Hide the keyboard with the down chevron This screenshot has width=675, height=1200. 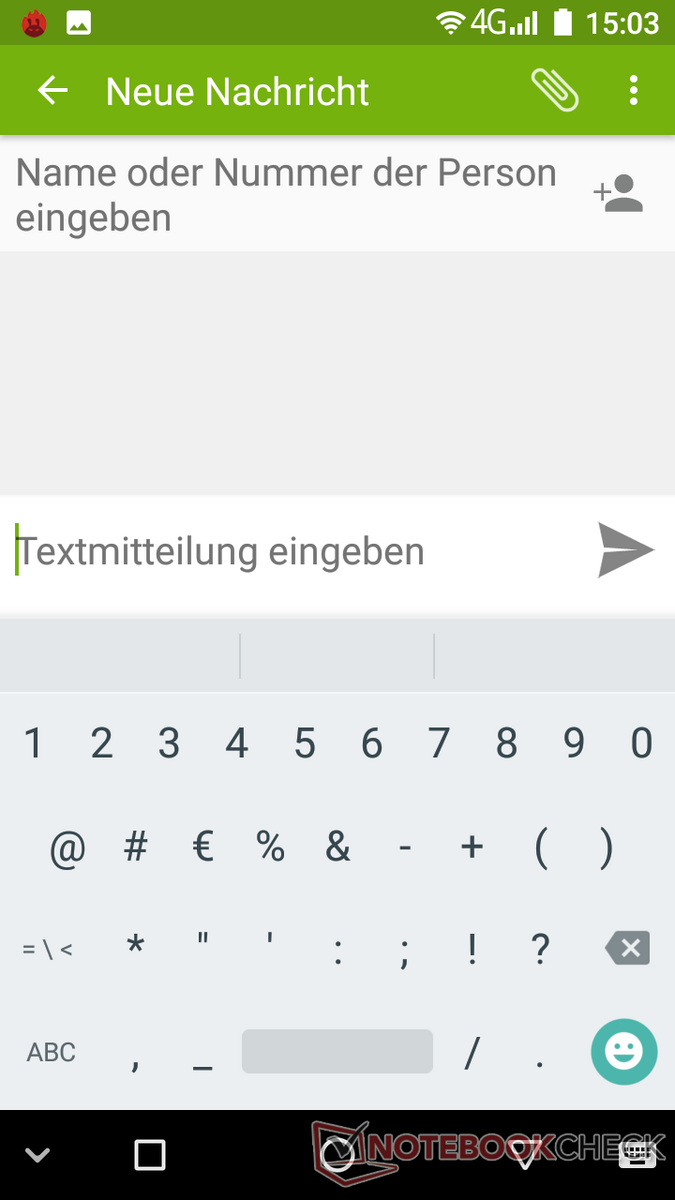(38, 1156)
